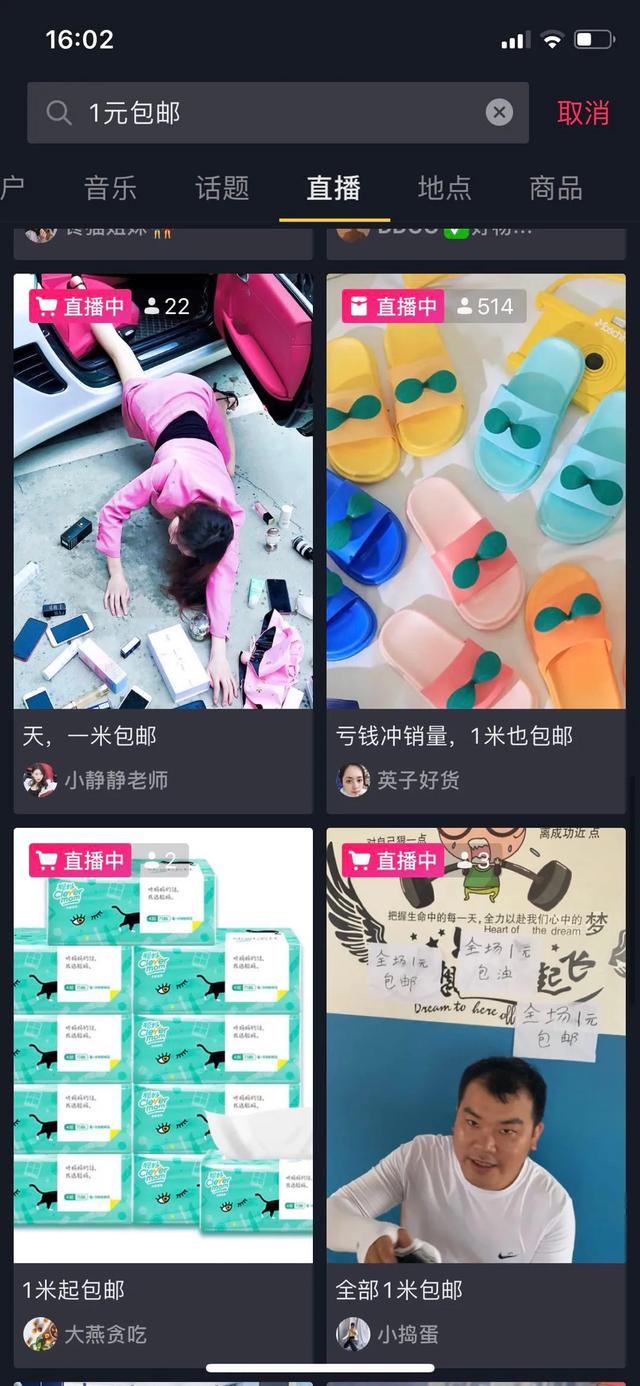
Task: Cancel the search with 取消
Action: [x=583, y=113]
